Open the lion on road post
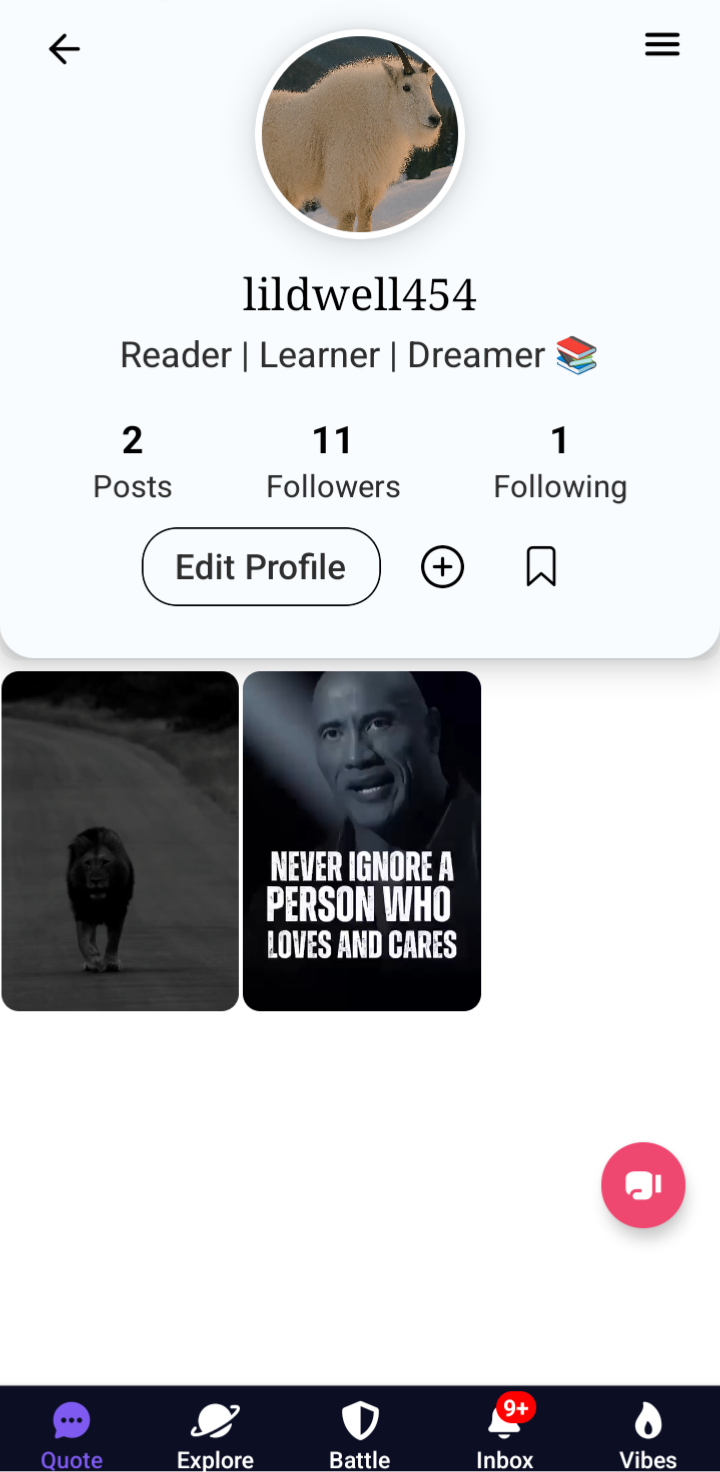Image resolution: width=720 pixels, height=1472 pixels. click(120, 841)
